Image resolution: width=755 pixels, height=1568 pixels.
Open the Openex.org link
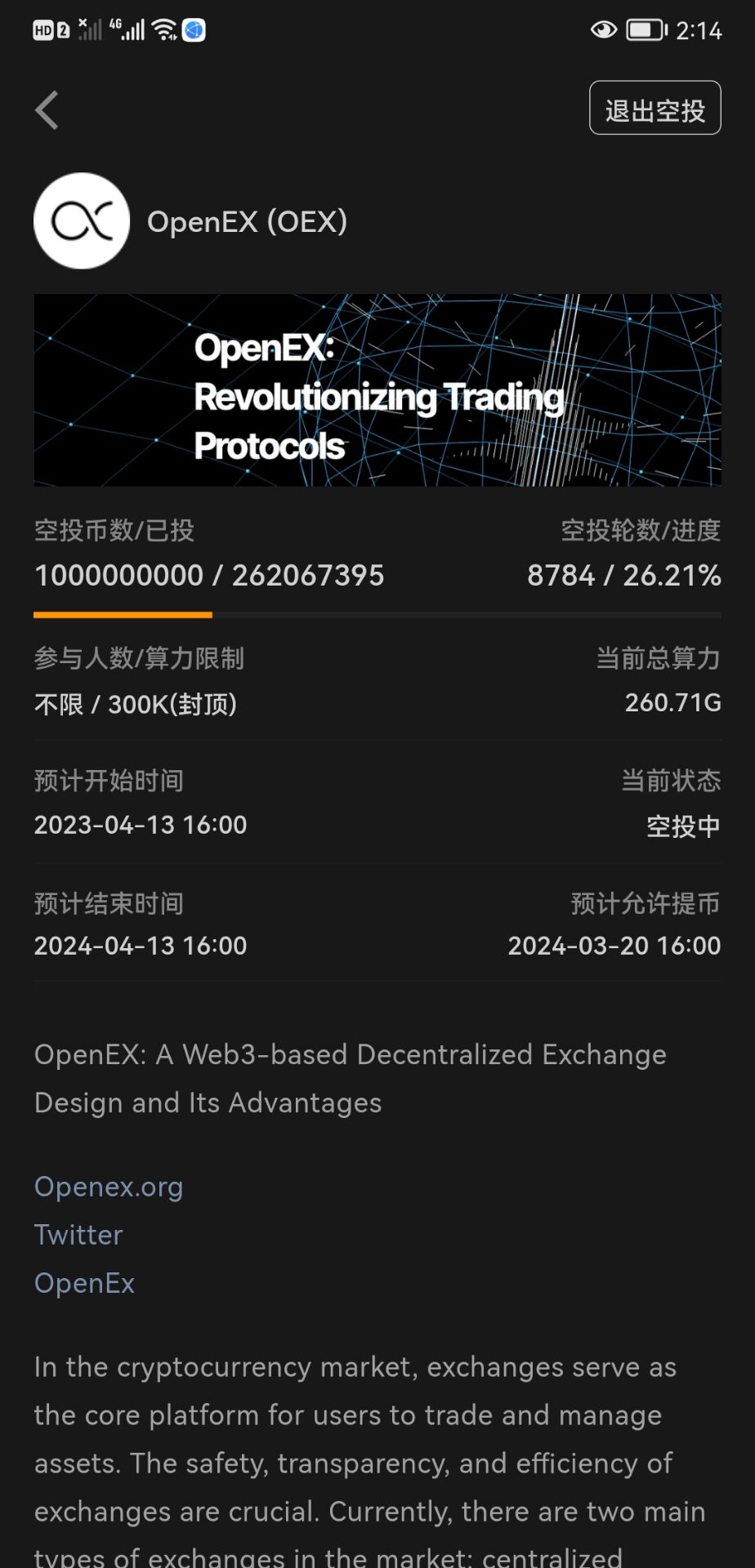[108, 1186]
